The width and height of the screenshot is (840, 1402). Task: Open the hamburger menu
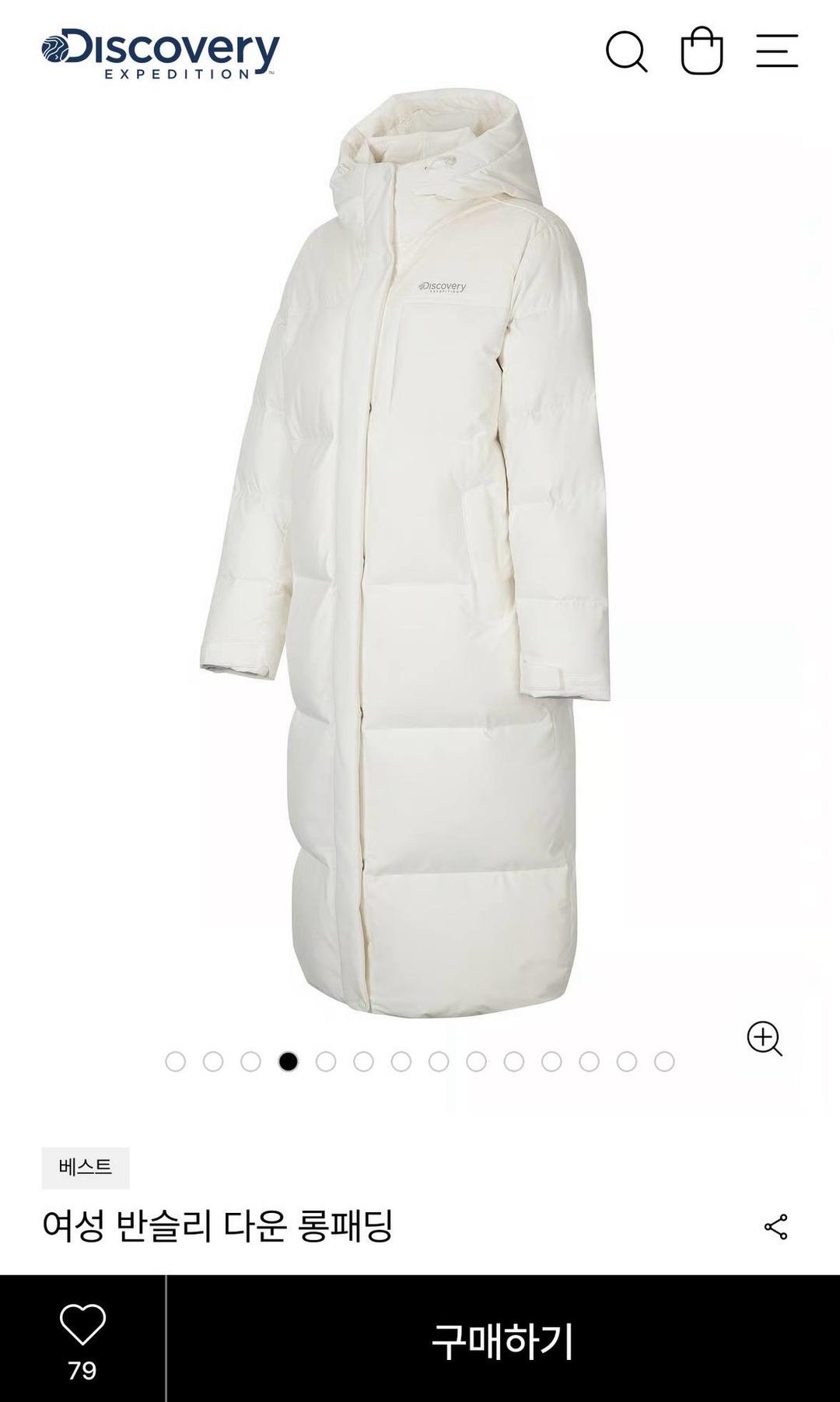tap(777, 51)
